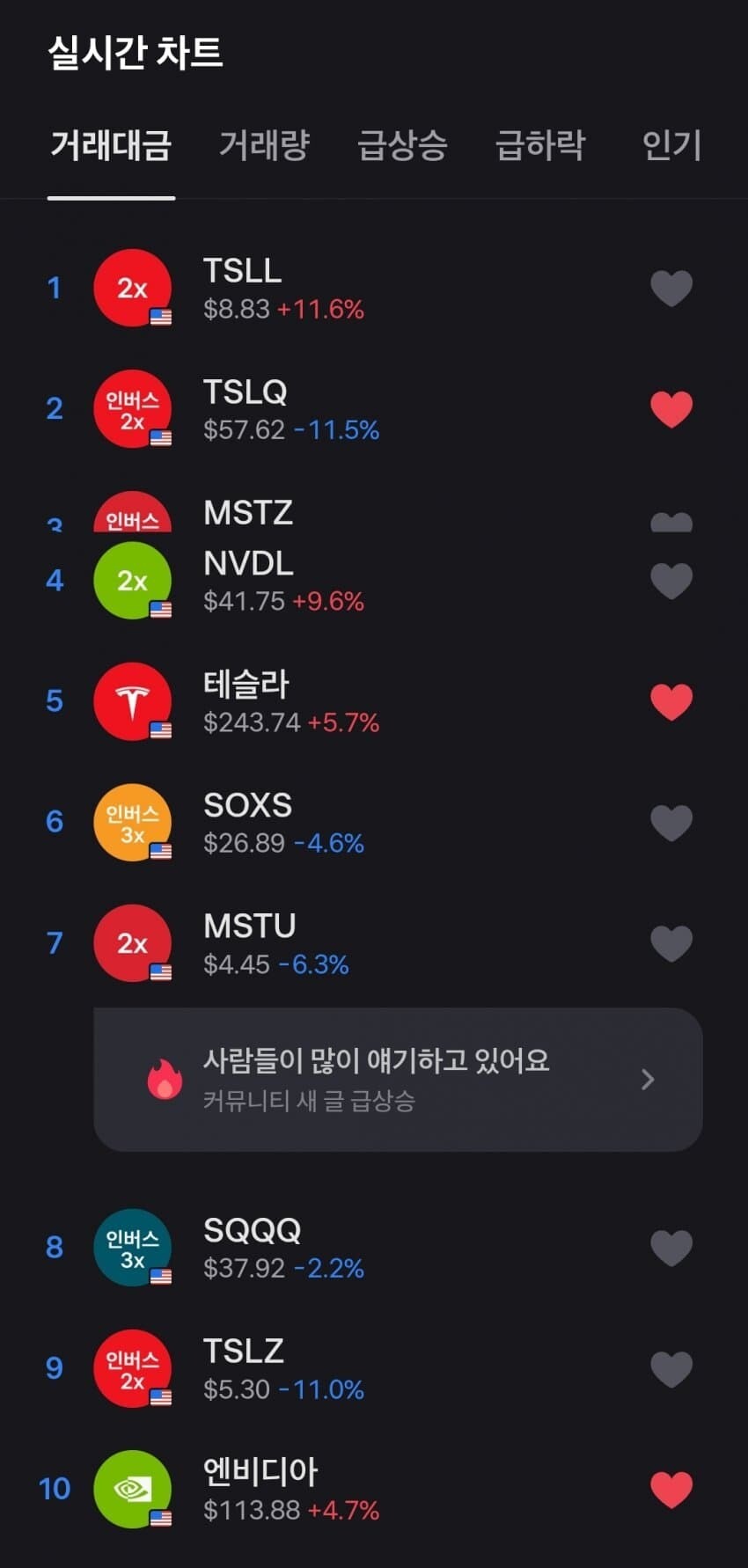Screen dimensions: 748x1568
Task: Add TSLL to favorites with heart
Action: pos(671,289)
